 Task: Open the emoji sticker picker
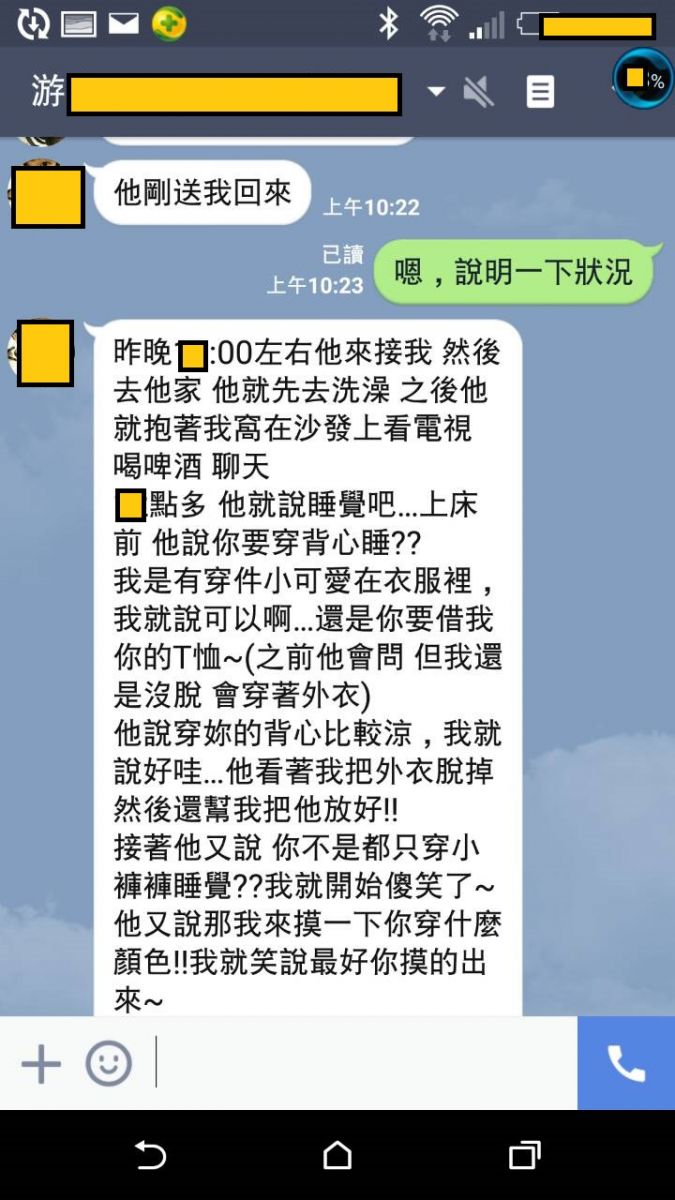(x=108, y=1064)
